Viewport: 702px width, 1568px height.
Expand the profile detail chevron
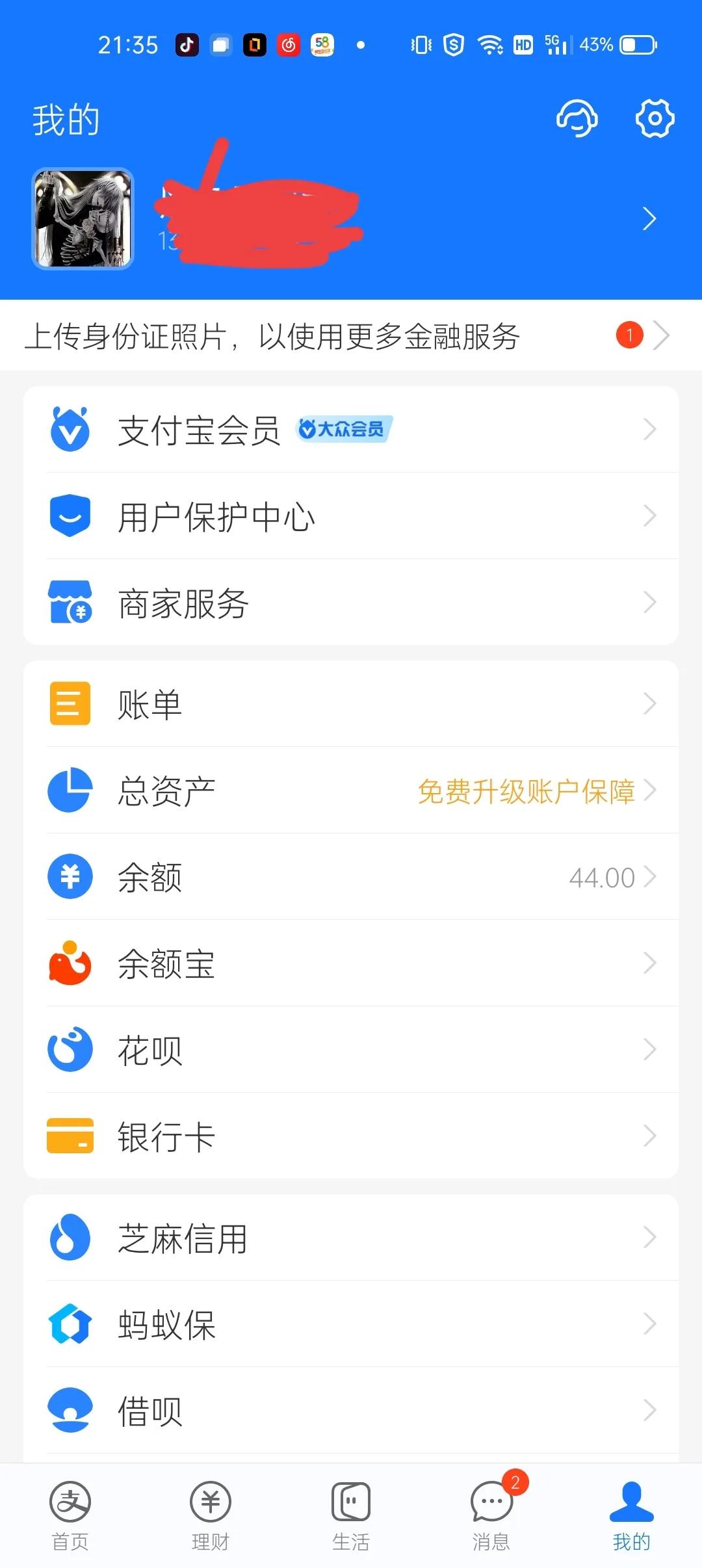coord(648,219)
